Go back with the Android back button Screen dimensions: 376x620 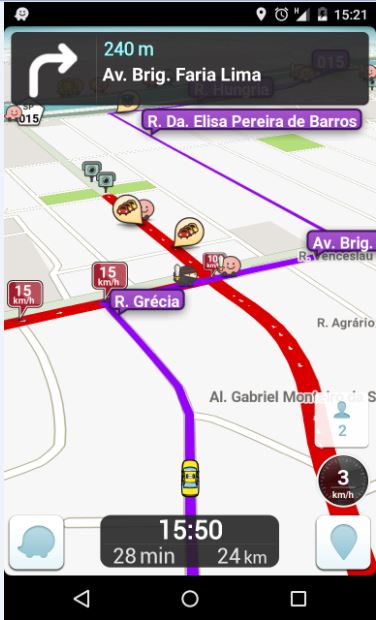coord(81,598)
